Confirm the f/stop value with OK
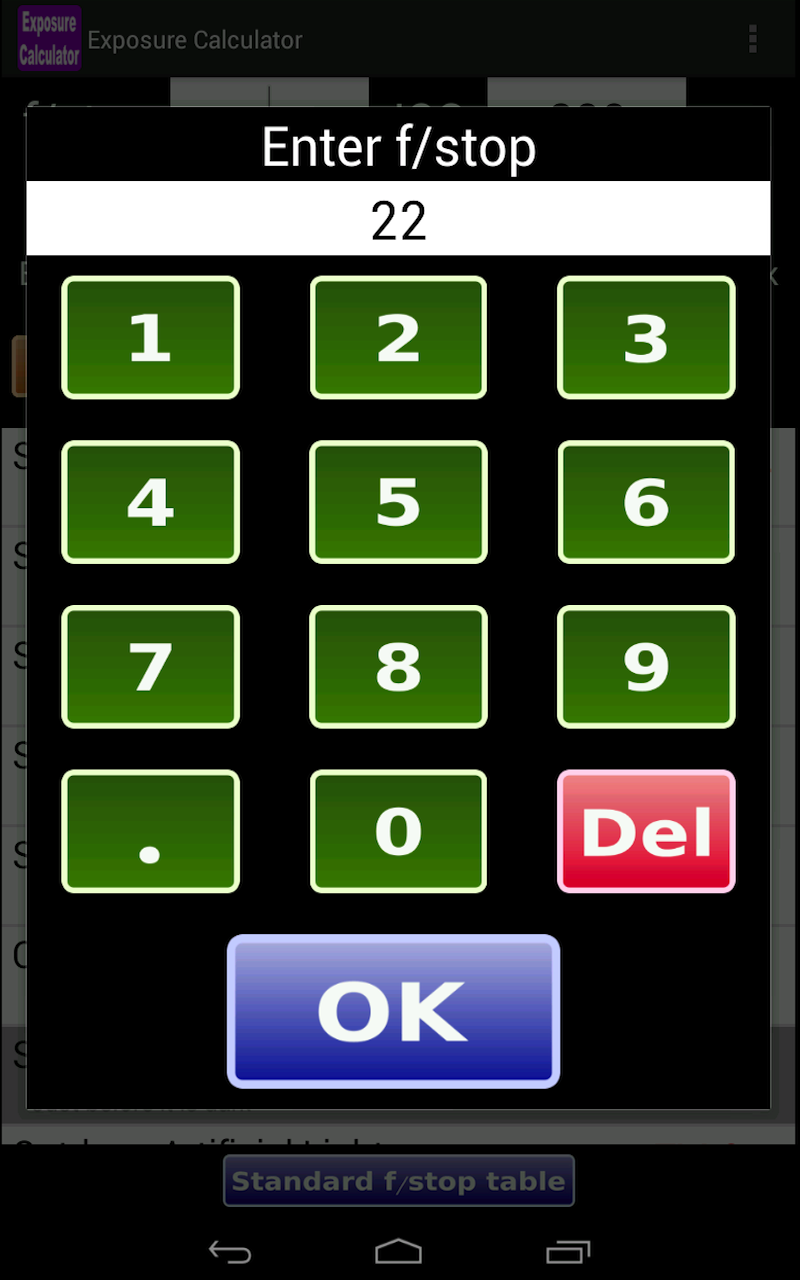This screenshot has width=800, height=1280. pyautogui.click(x=393, y=1011)
